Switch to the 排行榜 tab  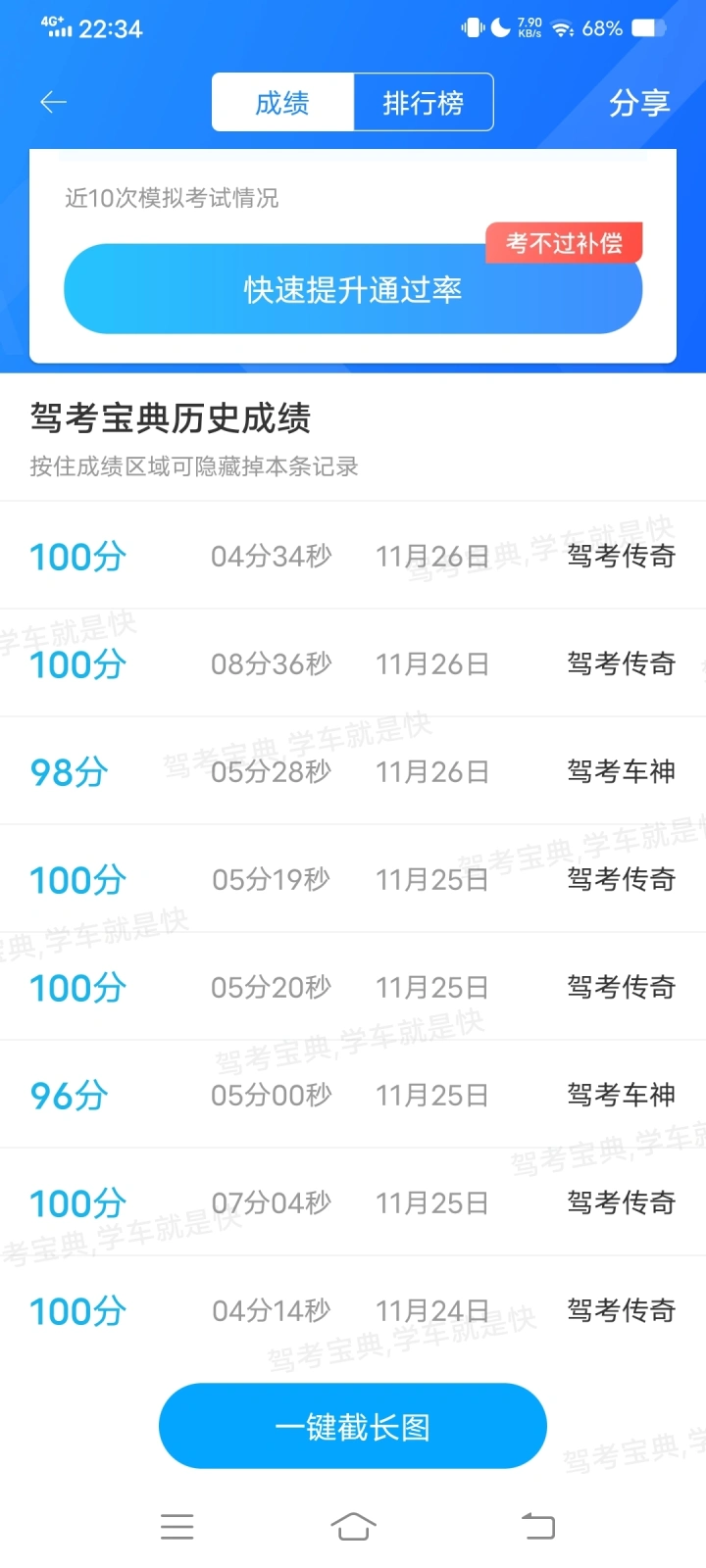point(423,102)
